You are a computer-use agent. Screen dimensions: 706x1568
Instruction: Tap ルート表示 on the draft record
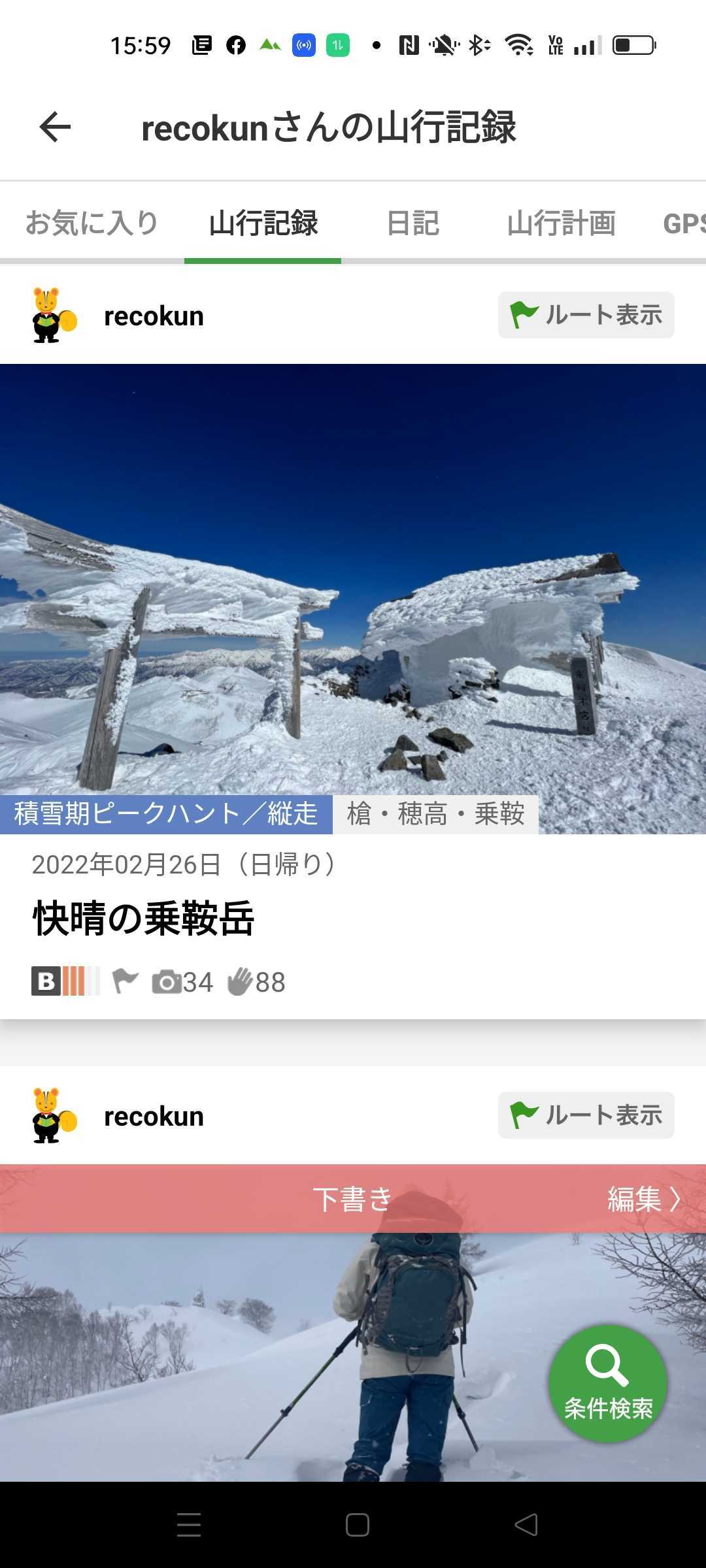click(586, 1115)
